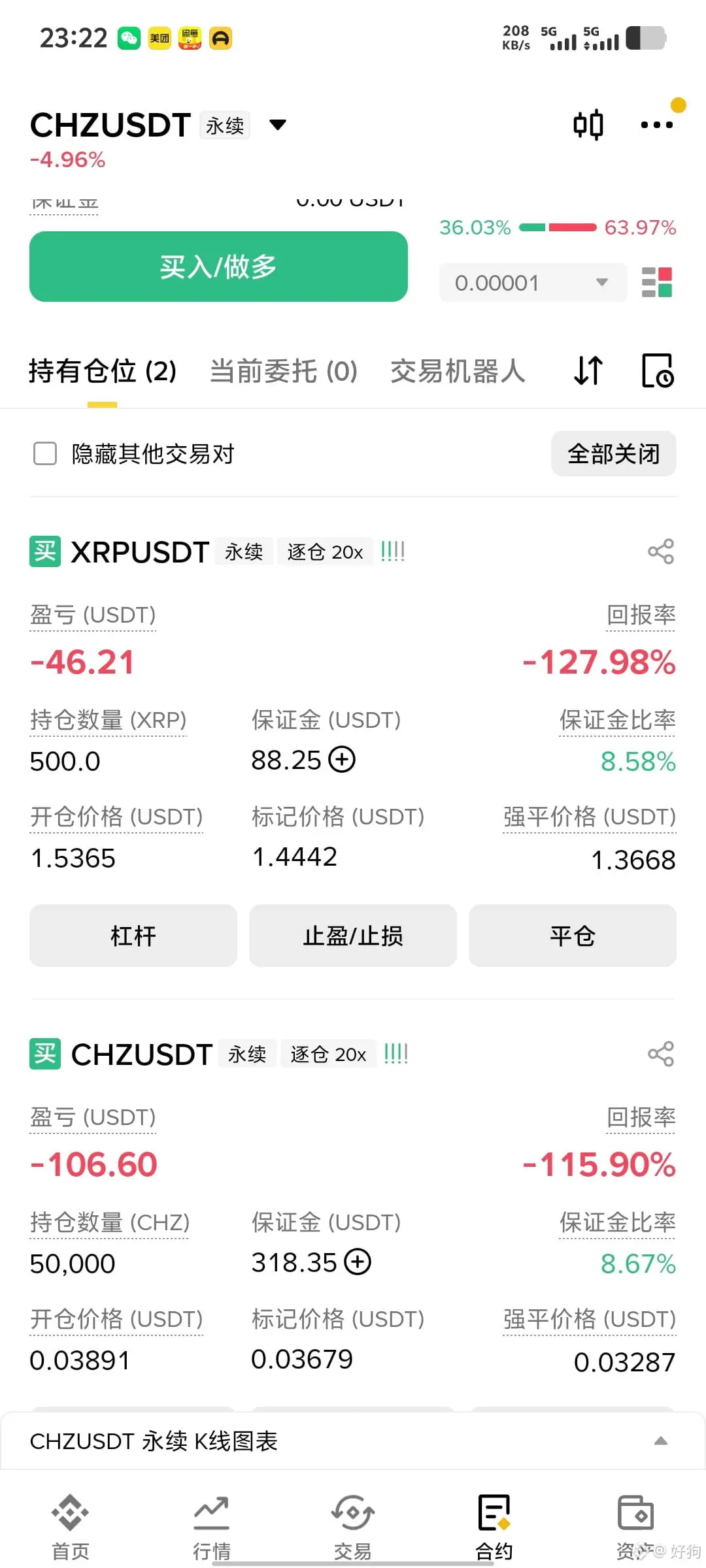Open the 0.00001 price precision dropdown
The width and height of the screenshot is (706, 1568).
[533, 282]
